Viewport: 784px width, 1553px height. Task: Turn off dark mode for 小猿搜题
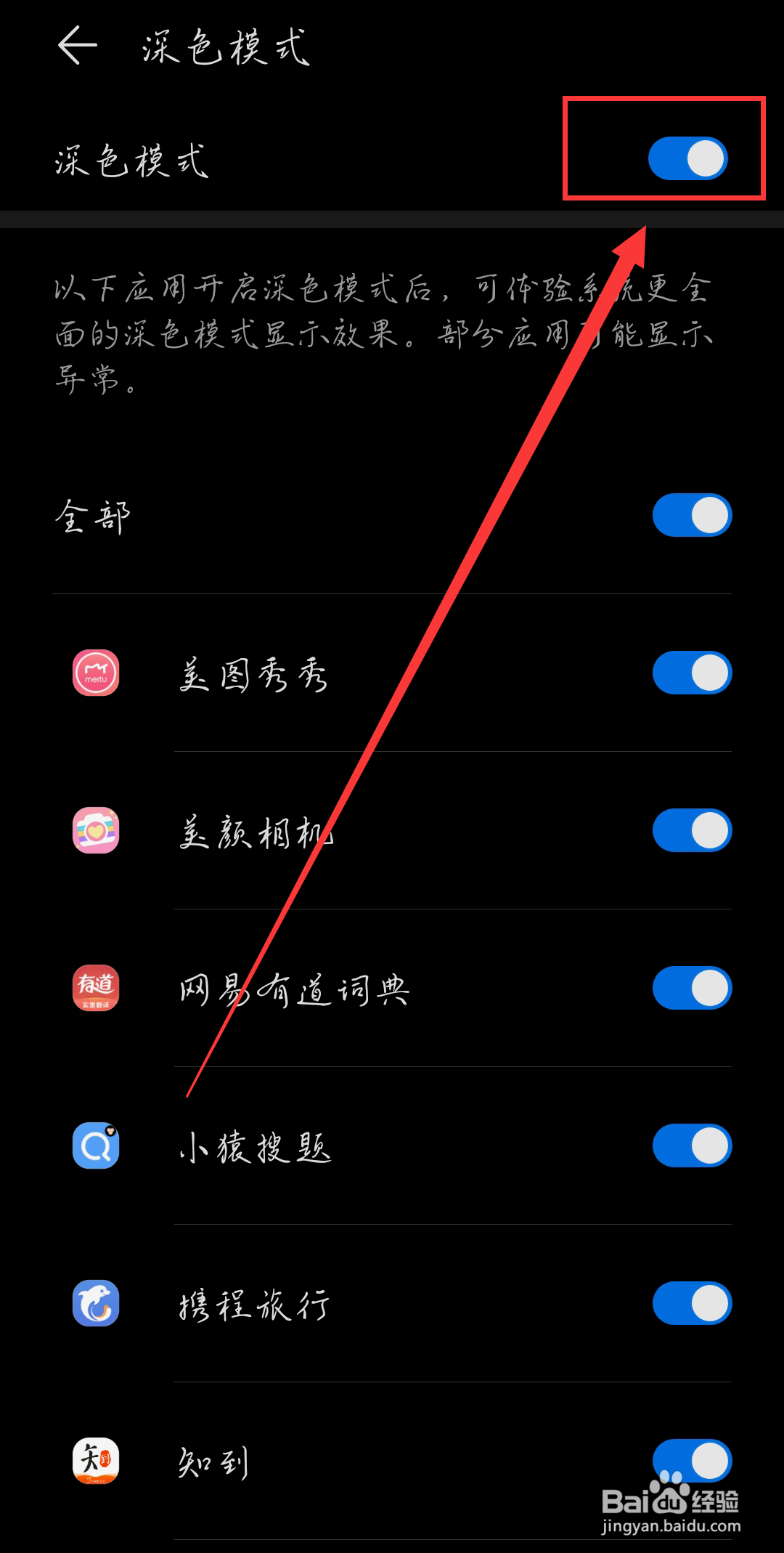(x=690, y=1146)
